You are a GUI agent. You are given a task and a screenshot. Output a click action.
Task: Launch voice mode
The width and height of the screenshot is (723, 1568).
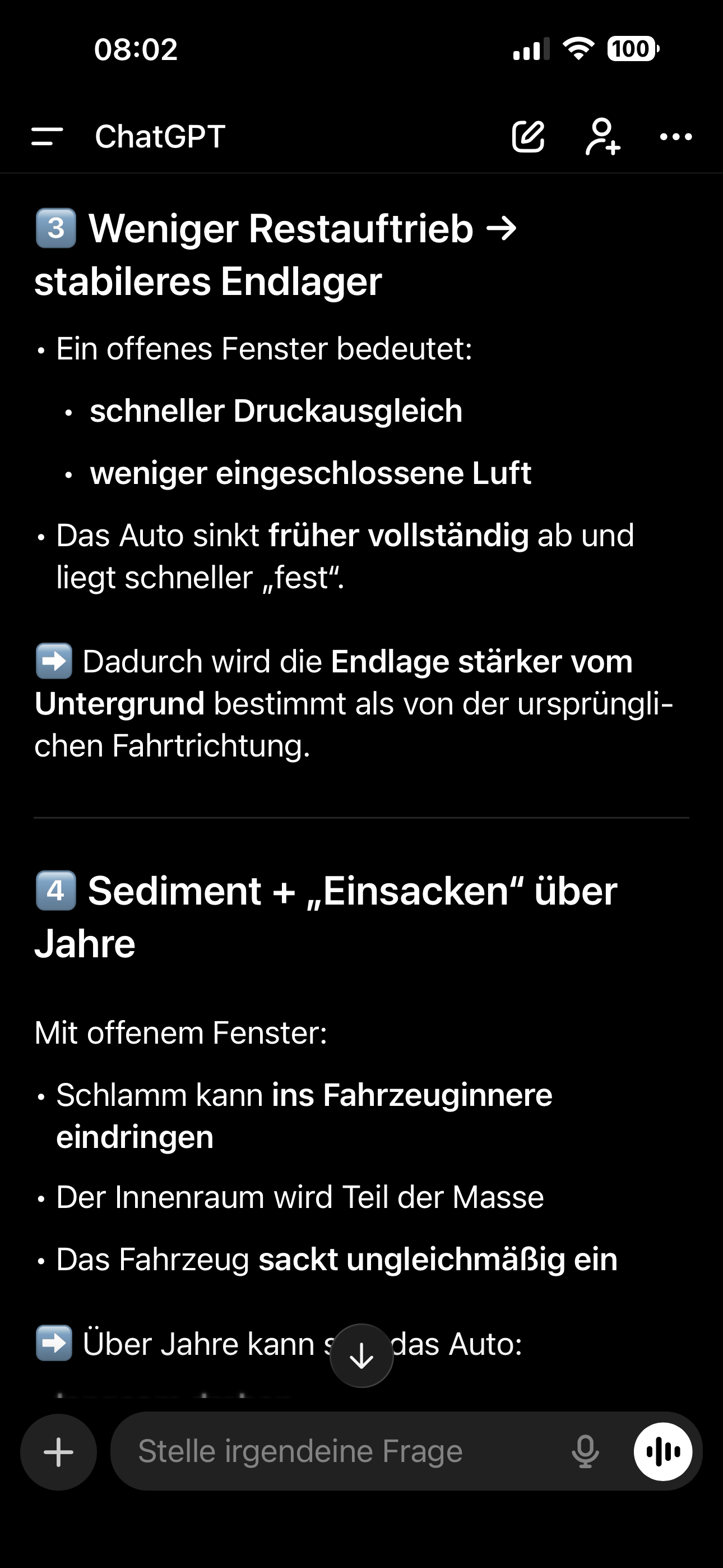click(x=662, y=1452)
